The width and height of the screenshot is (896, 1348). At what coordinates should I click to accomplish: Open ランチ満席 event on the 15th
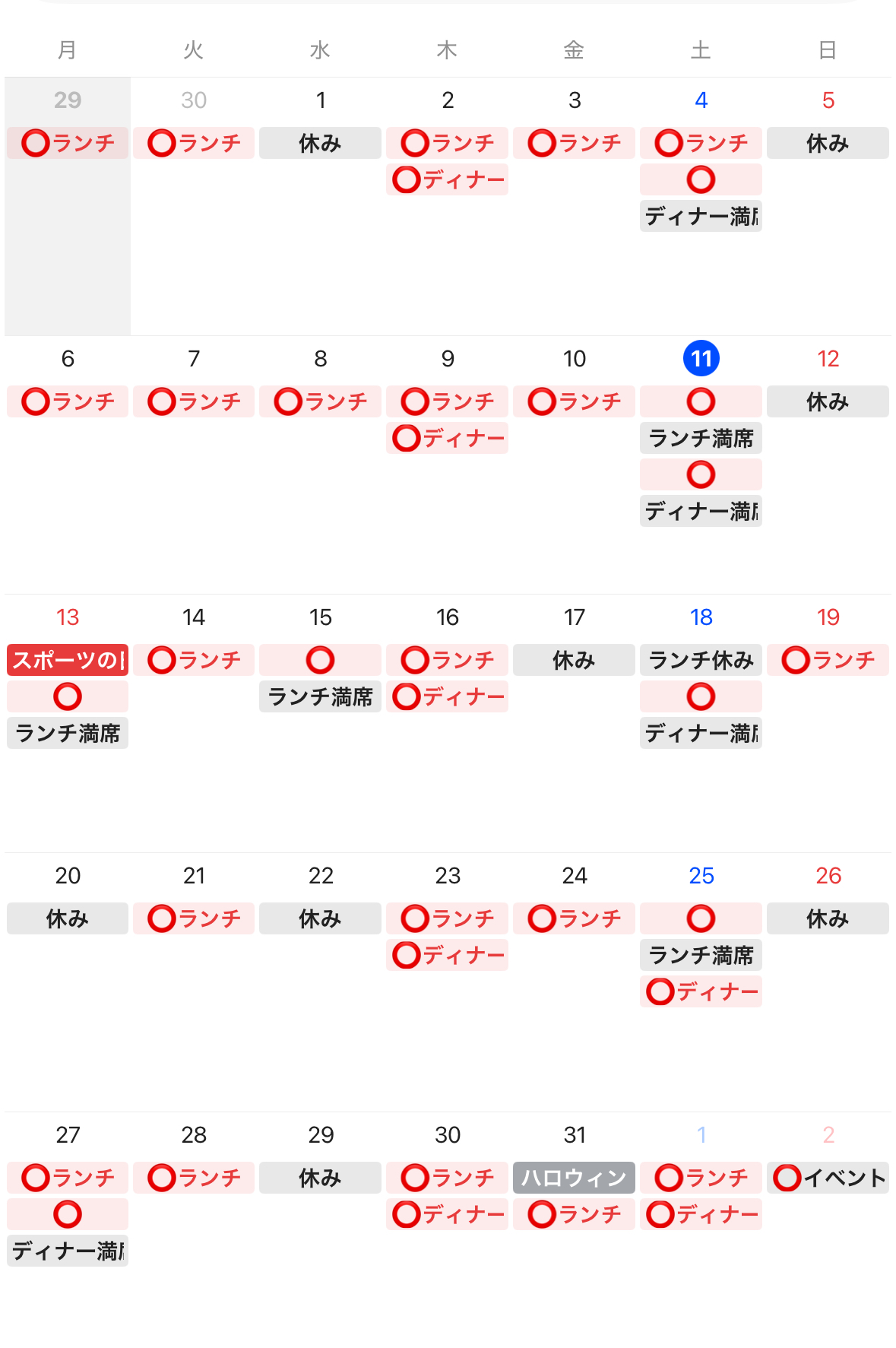(x=320, y=696)
